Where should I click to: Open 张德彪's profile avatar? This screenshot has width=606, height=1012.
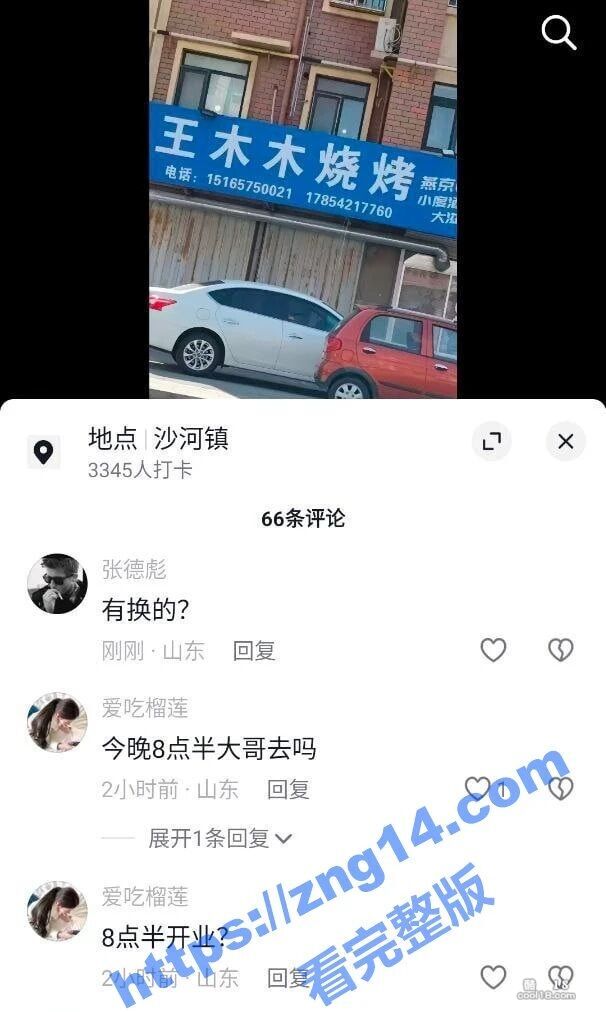tap(57, 583)
